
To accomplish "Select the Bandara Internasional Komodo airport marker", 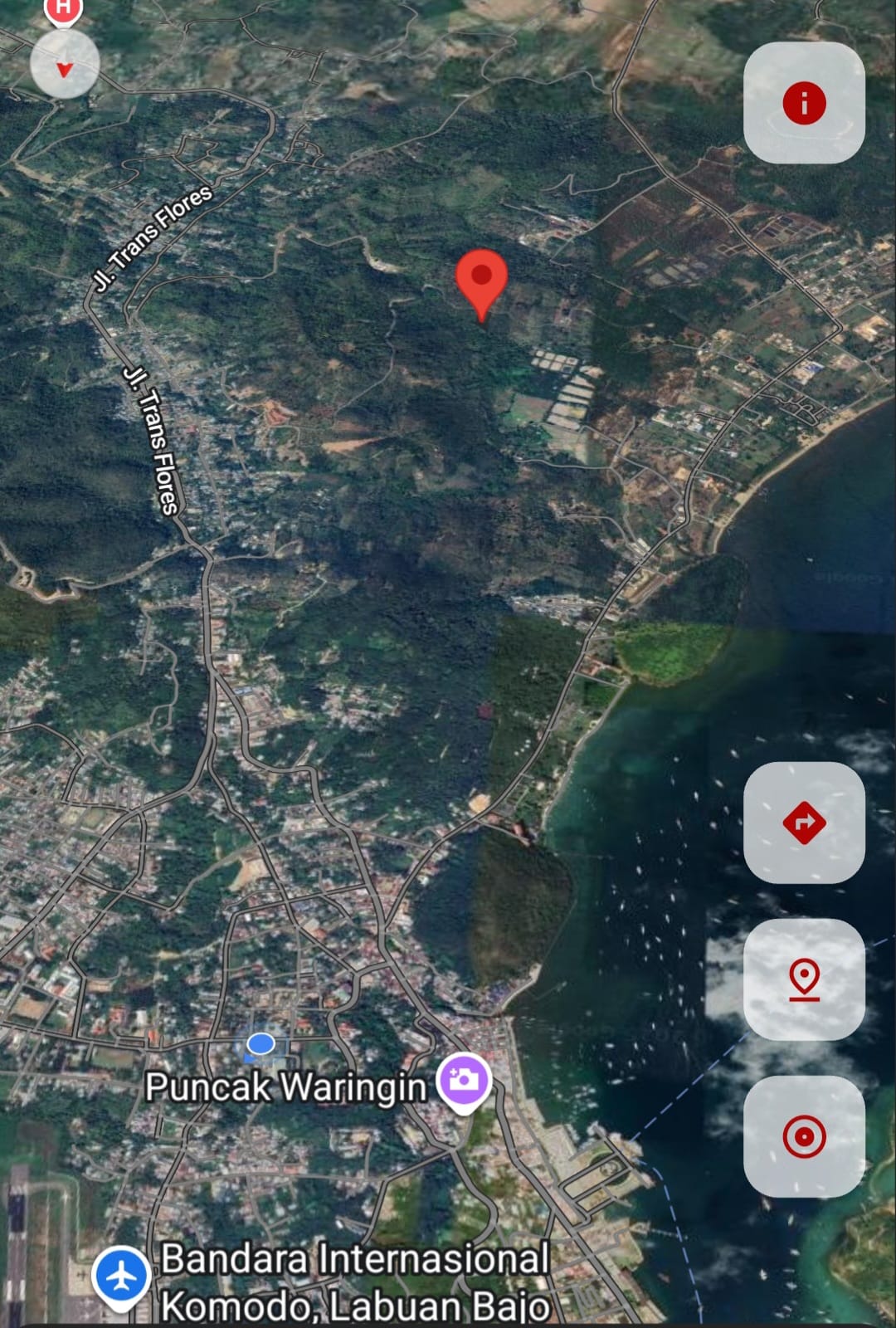I will pos(121,1277).
